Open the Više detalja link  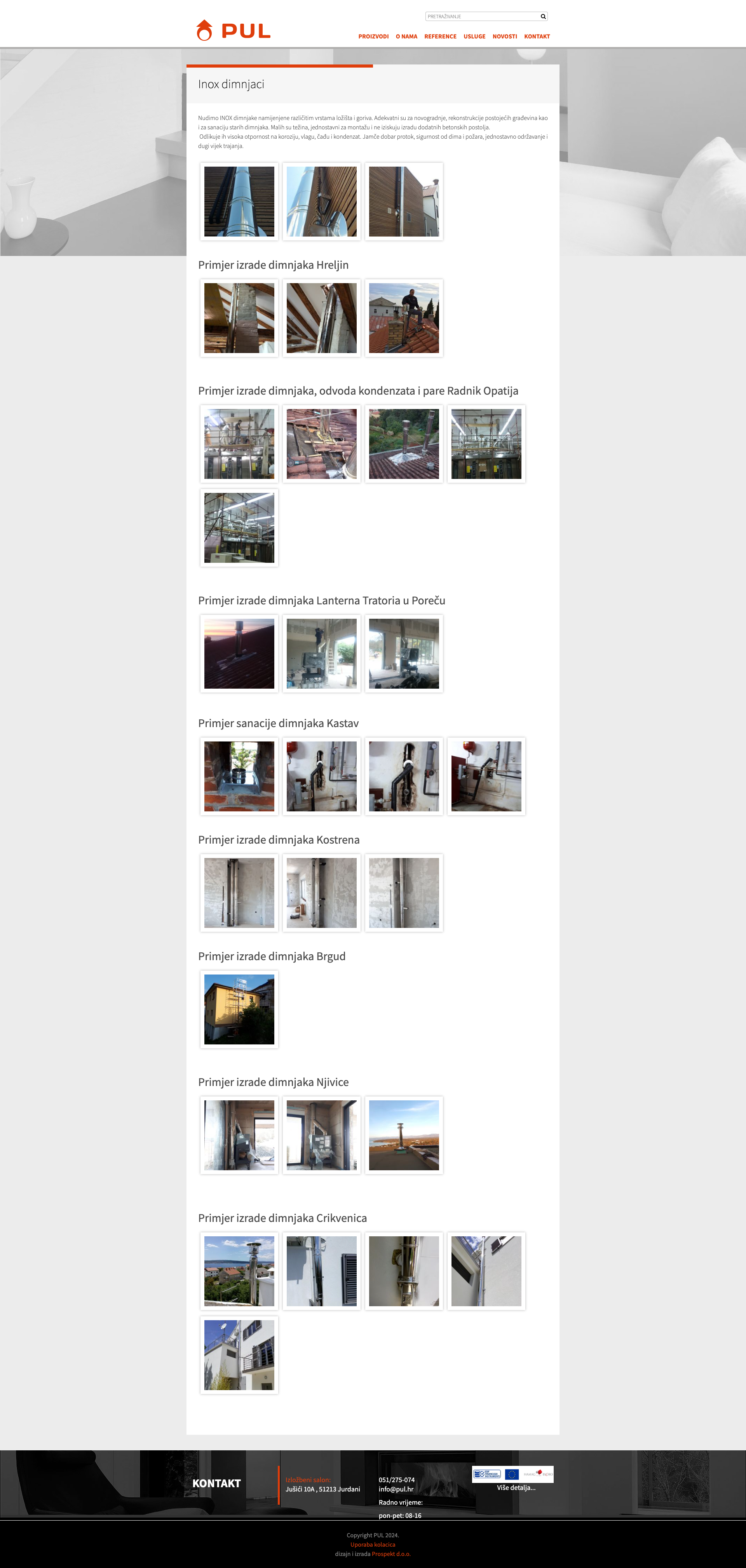(516, 1488)
